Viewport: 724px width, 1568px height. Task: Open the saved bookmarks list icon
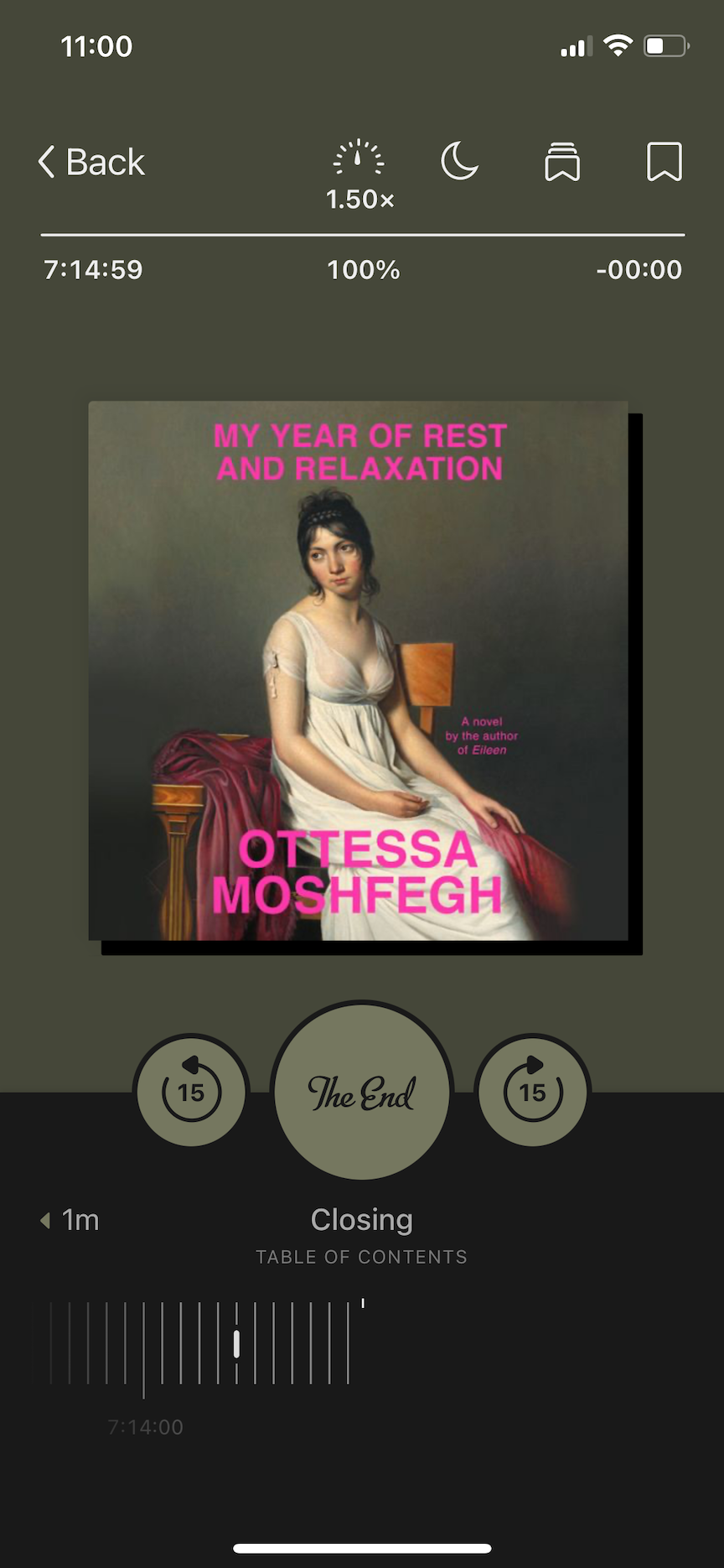pyautogui.click(x=562, y=161)
